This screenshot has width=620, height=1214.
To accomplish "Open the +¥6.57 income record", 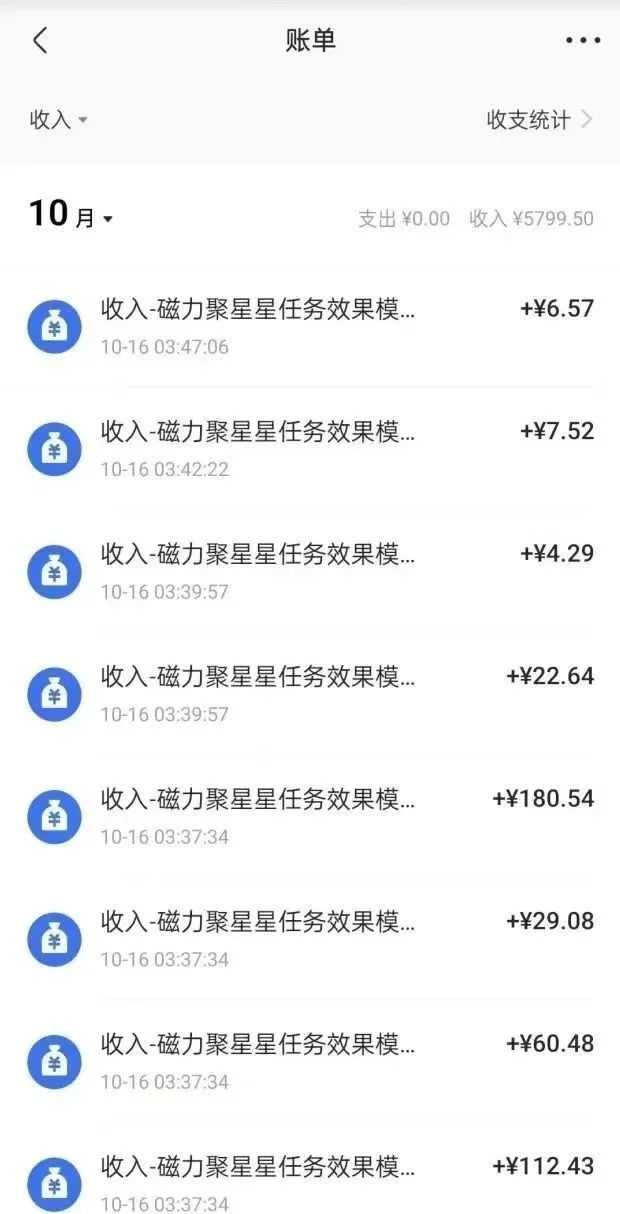I will 310,326.
